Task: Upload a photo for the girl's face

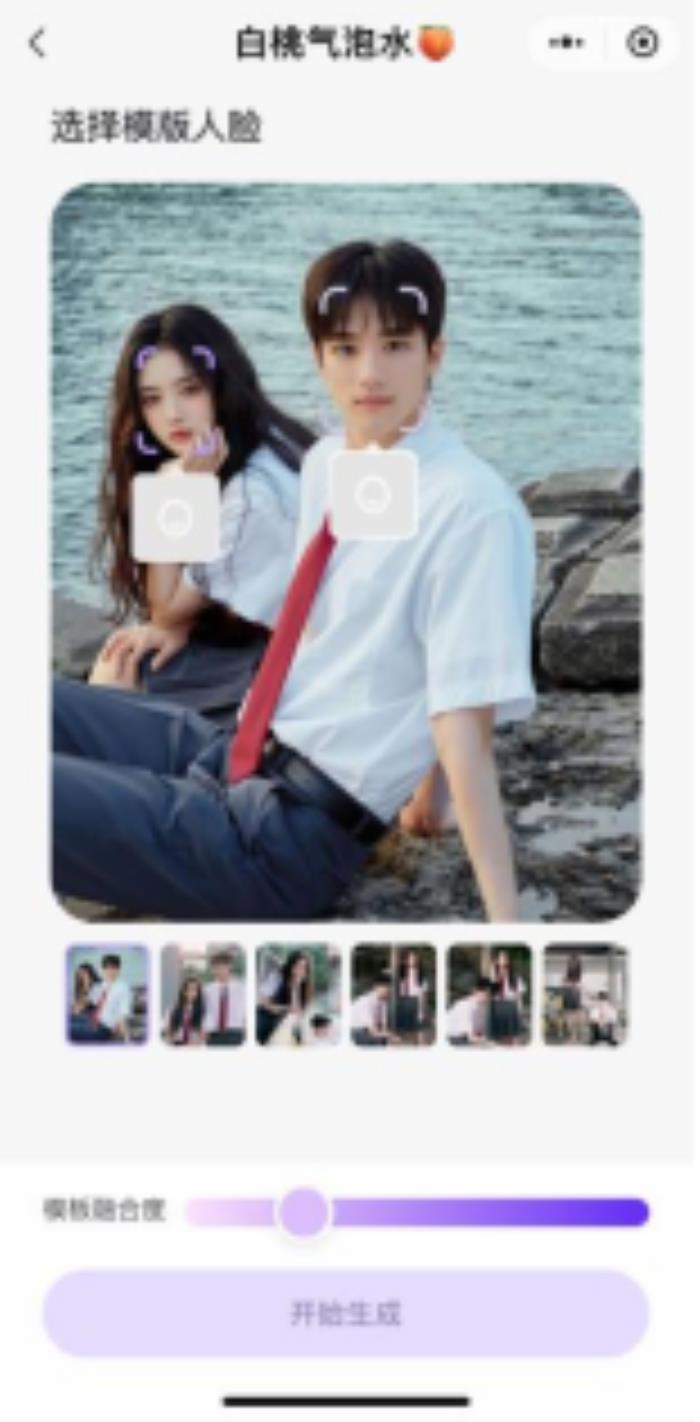Action: tap(176, 516)
